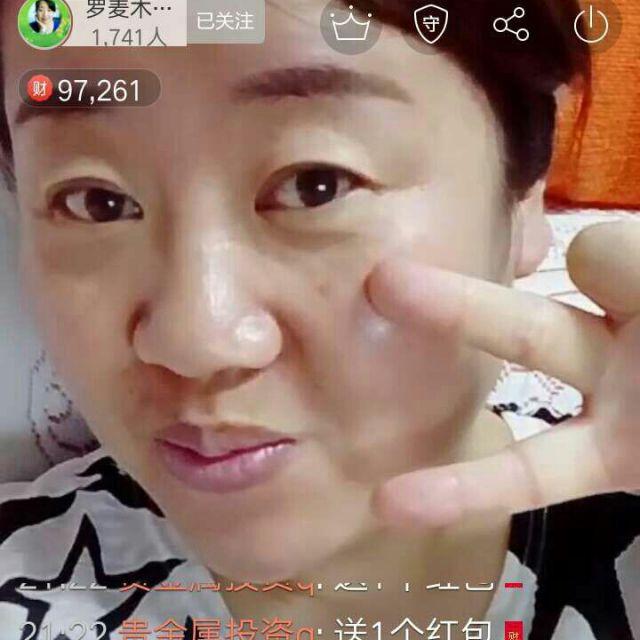640x640 pixels.
Task: Tap the 已关注 follow button
Action: pyautogui.click(x=225, y=21)
